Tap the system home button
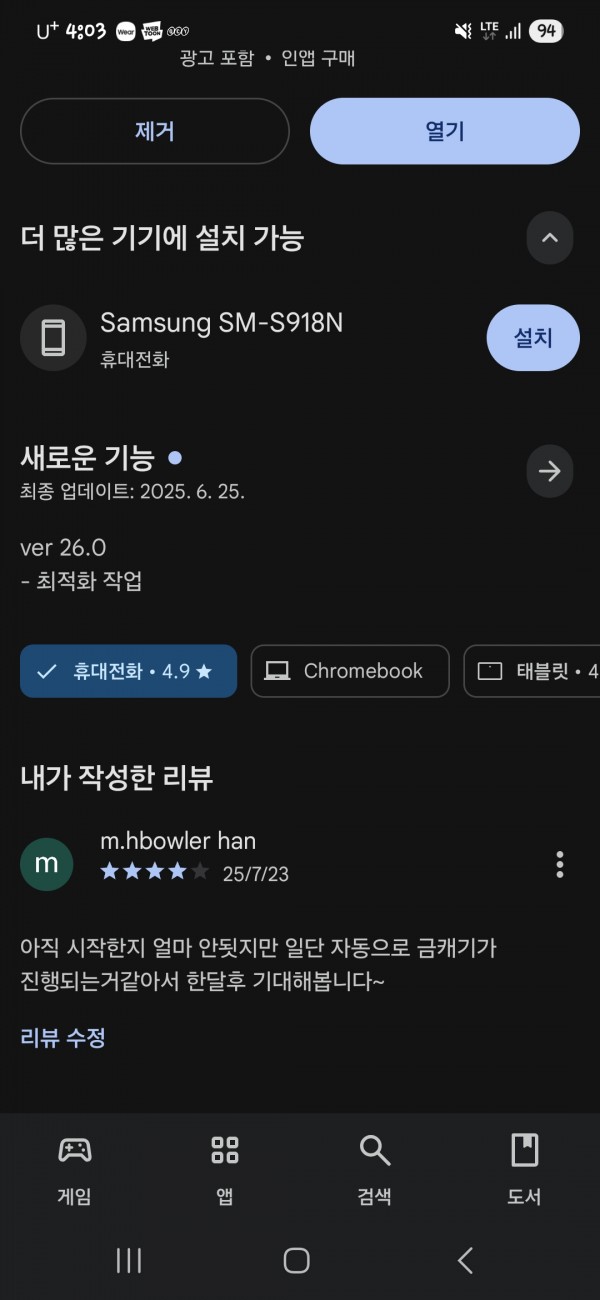Image resolution: width=600 pixels, height=1300 pixels. pos(297,1261)
